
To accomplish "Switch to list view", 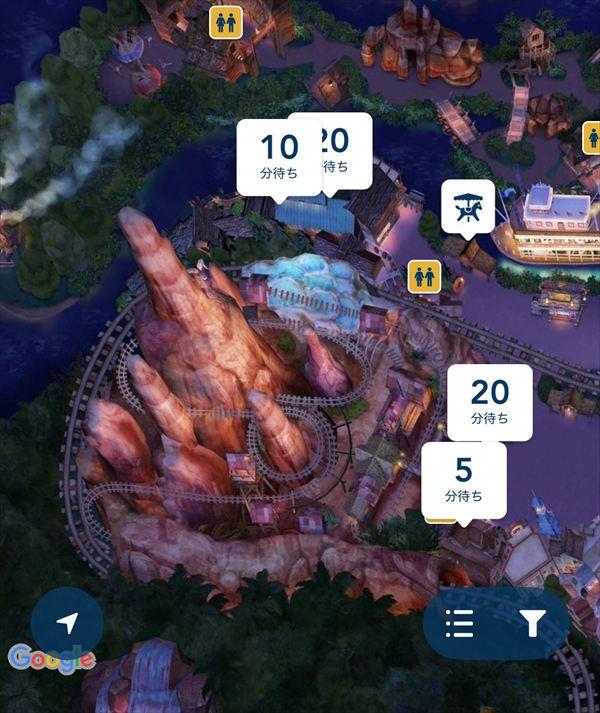I will [459, 624].
